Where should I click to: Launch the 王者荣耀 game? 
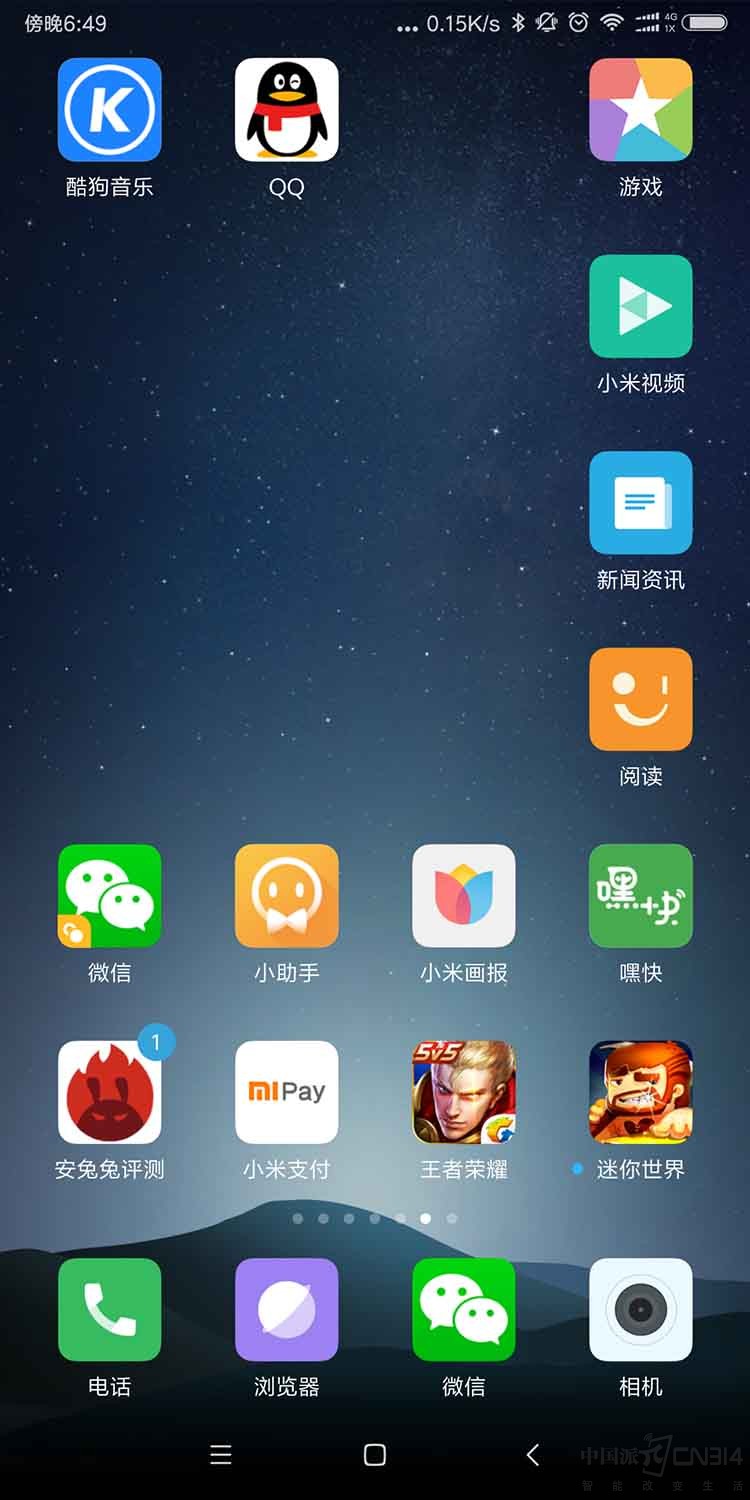coord(463,1092)
